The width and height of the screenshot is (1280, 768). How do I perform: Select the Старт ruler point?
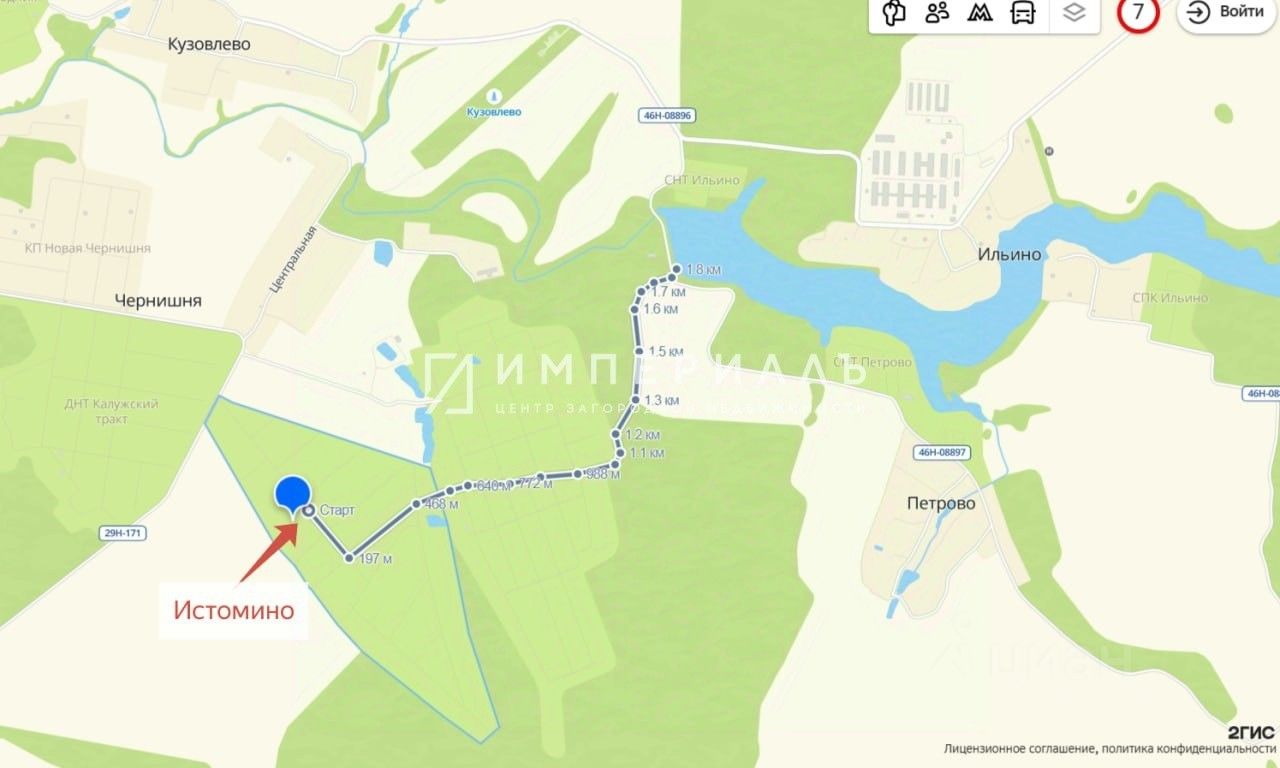pyautogui.click(x=309, y=510)
